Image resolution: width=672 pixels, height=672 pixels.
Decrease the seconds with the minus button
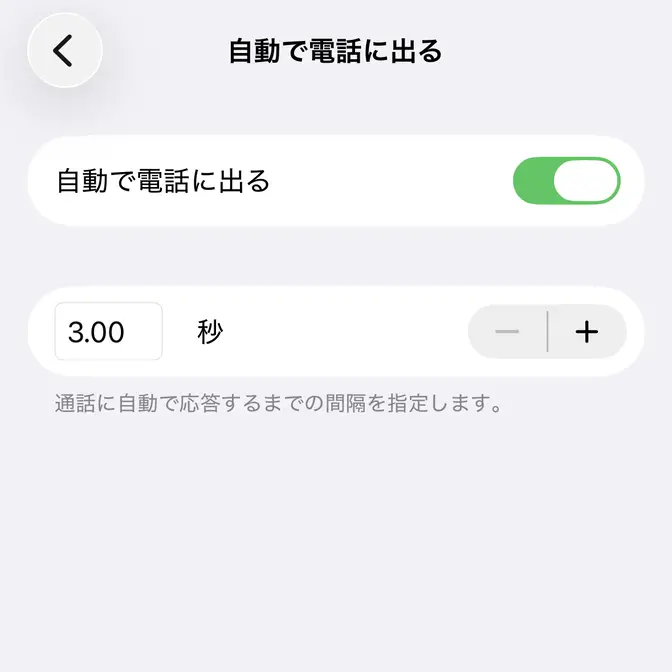[x=508, y=332]
